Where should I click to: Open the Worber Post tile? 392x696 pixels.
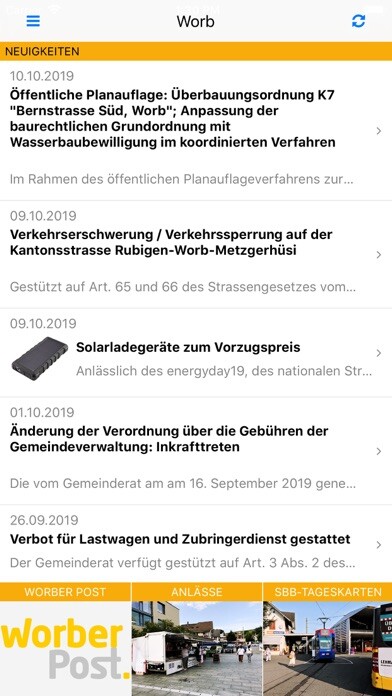(x=65, y=639)
